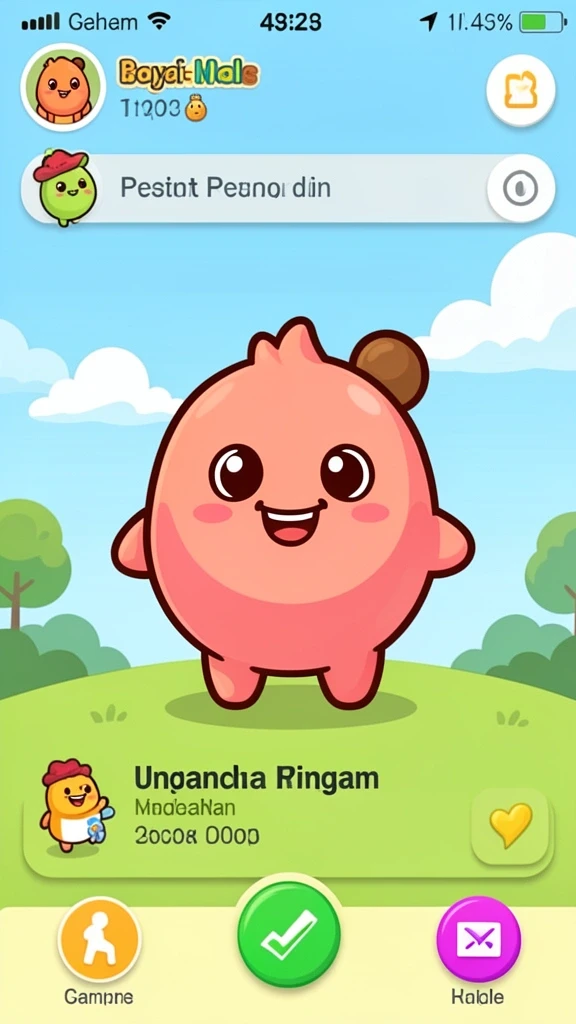The width and height of the screenshot is (576, 1024).
Task: Tap the round icon on the banner
Action: (520, 189)
